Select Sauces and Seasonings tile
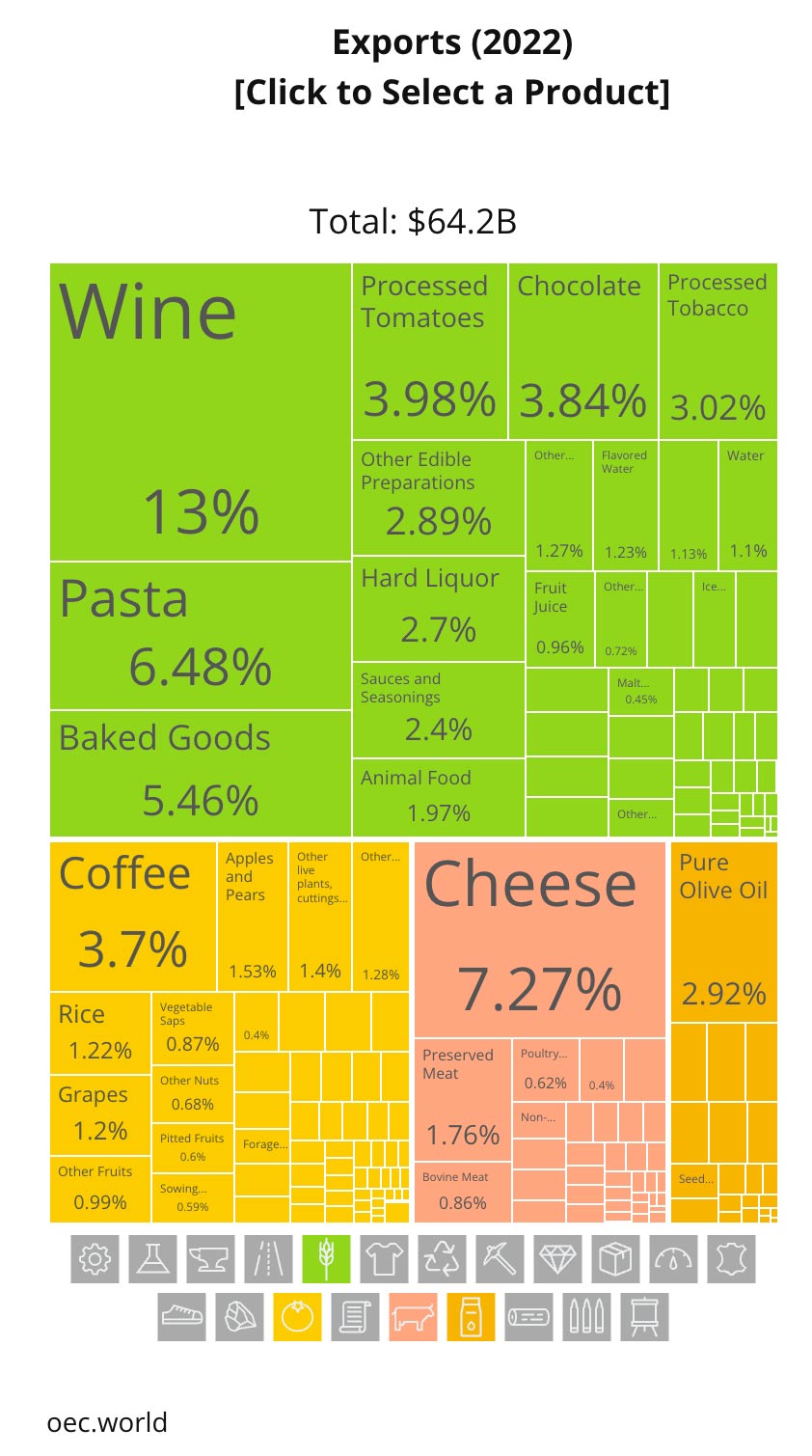This screenshot has width=812, height=1456. 438,709
